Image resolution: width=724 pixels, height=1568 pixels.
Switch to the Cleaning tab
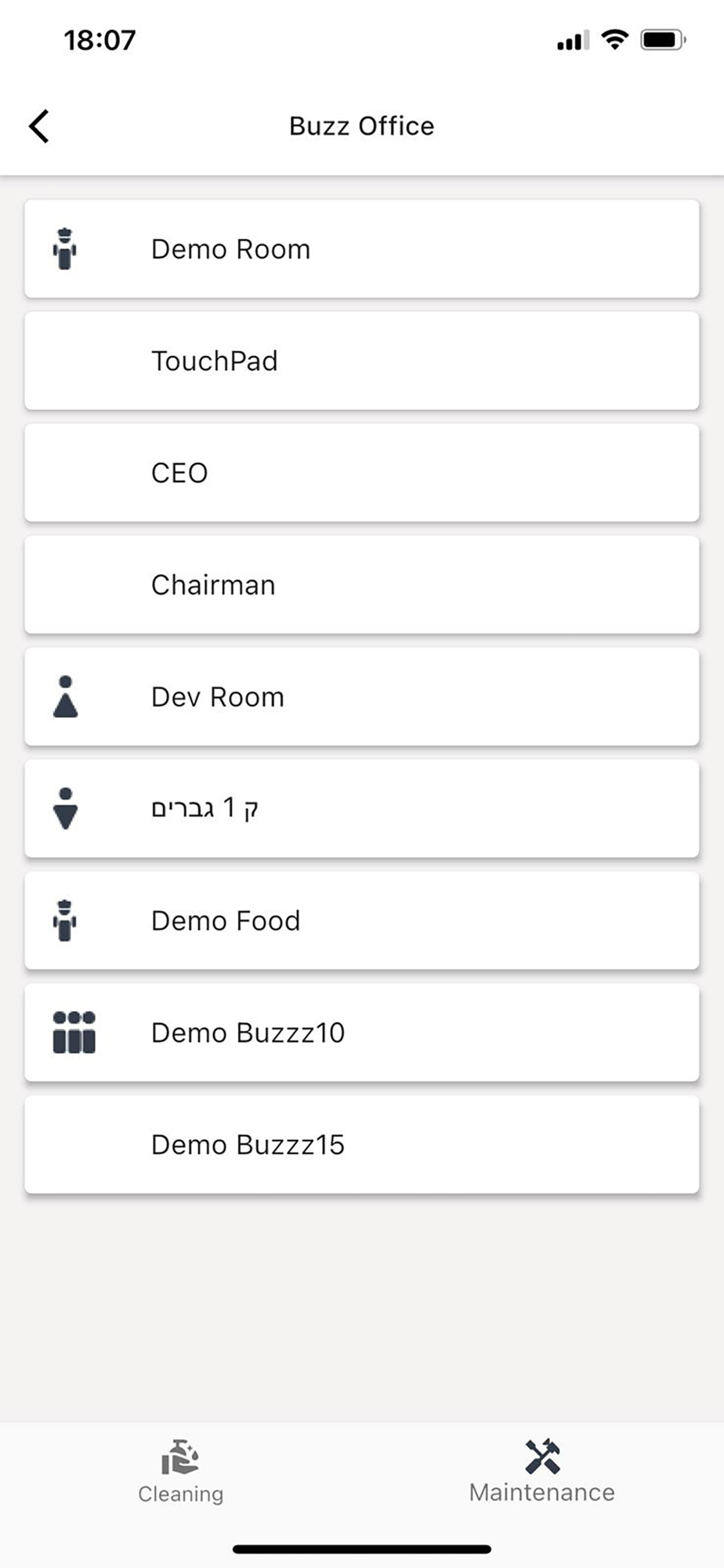click(181, 1472)
